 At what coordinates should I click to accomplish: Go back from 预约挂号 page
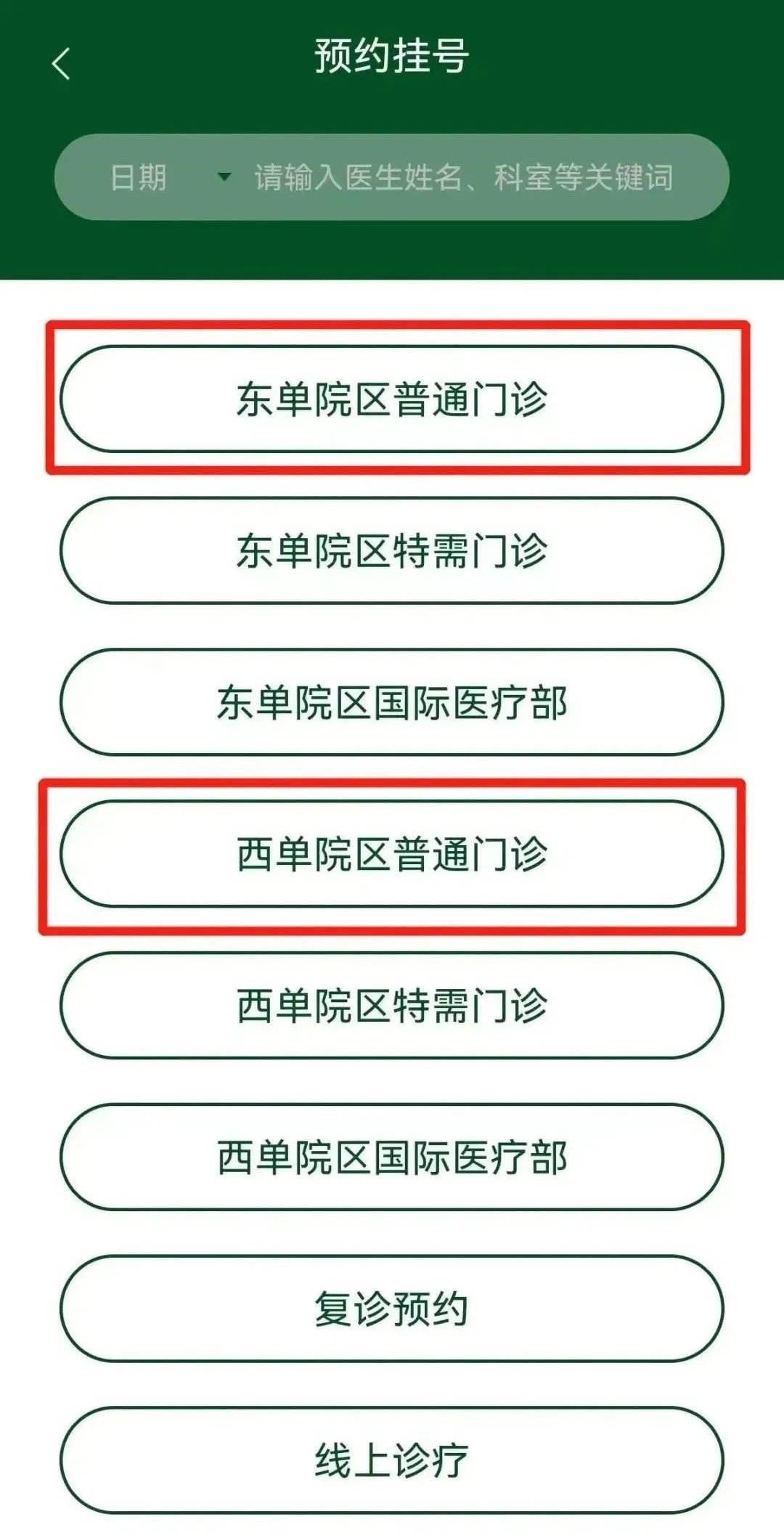61,64
